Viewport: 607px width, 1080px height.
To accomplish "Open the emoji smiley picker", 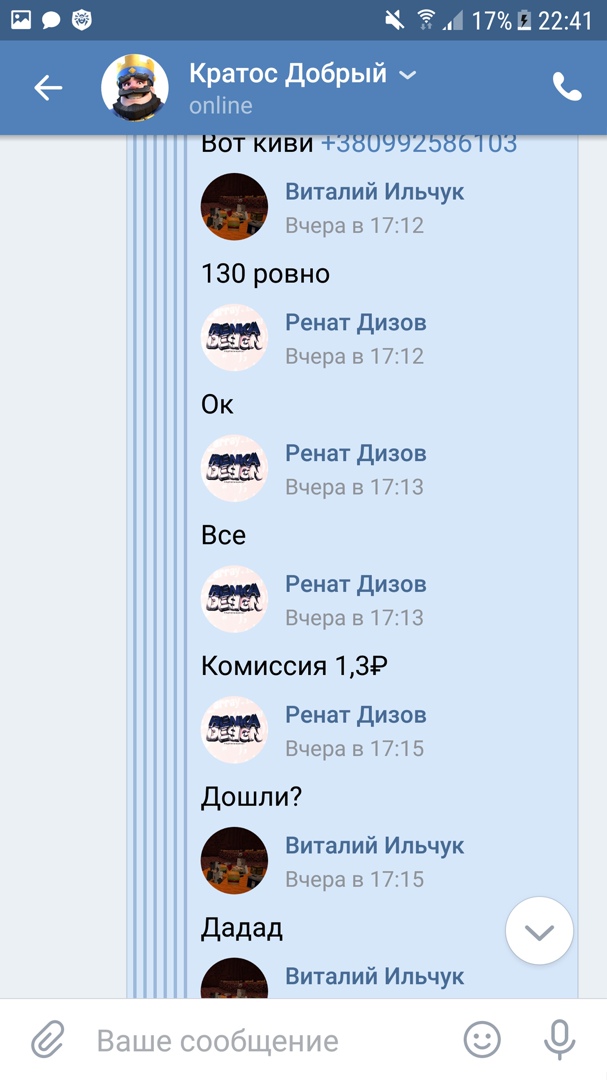I will point(482,1040).
